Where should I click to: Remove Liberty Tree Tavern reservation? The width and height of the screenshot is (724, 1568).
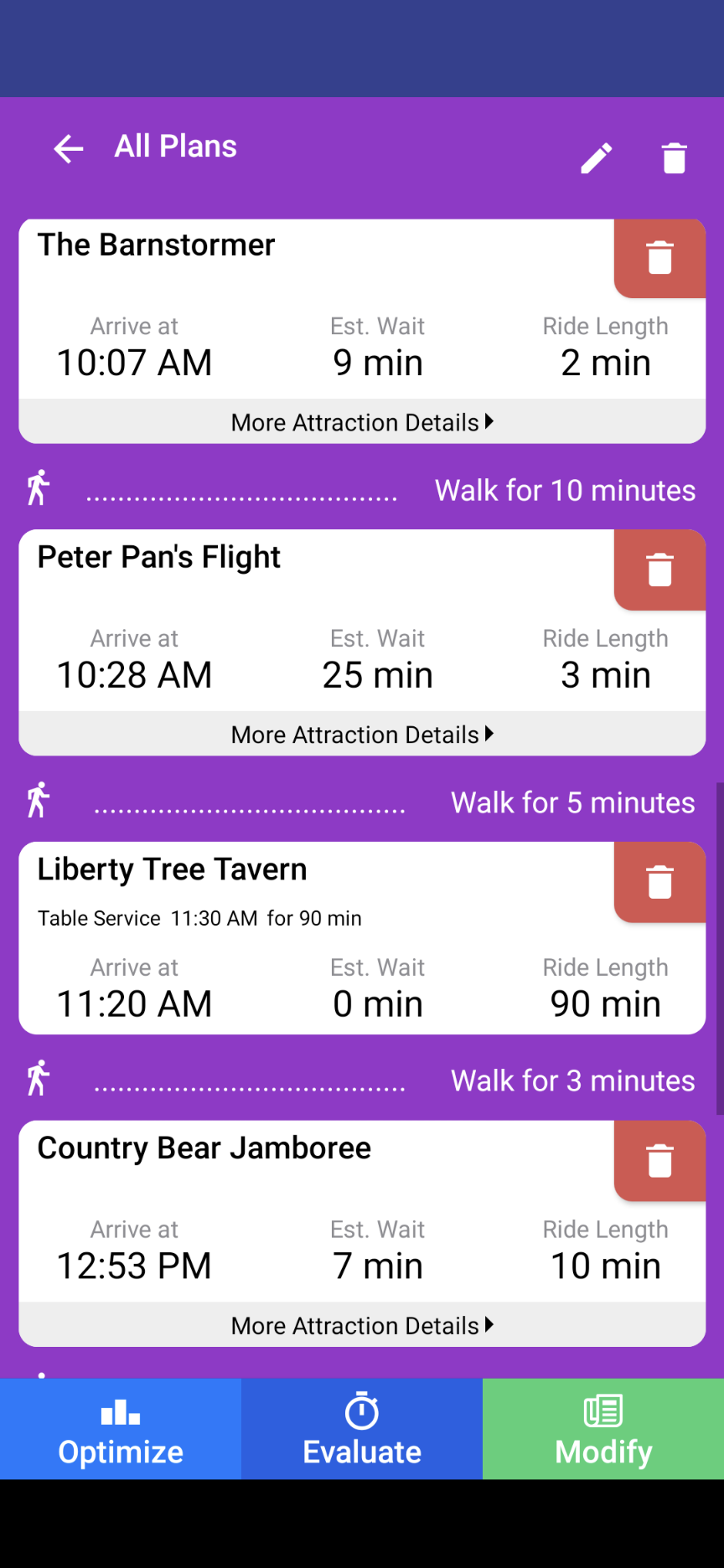(659, 882)
